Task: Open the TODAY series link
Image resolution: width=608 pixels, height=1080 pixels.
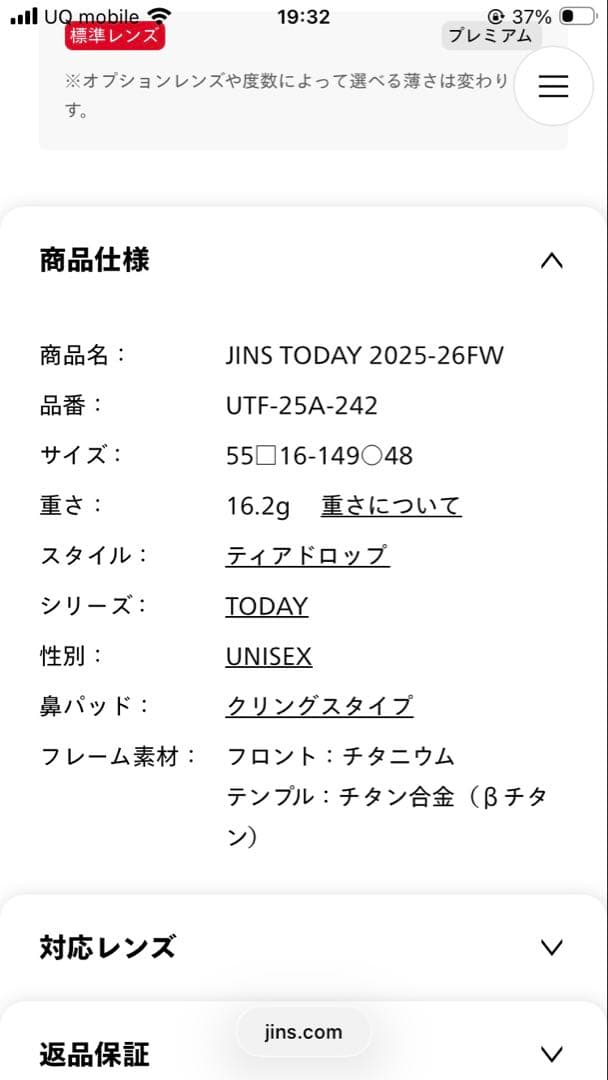Action: pyautogui.click(x=267, y=606)
